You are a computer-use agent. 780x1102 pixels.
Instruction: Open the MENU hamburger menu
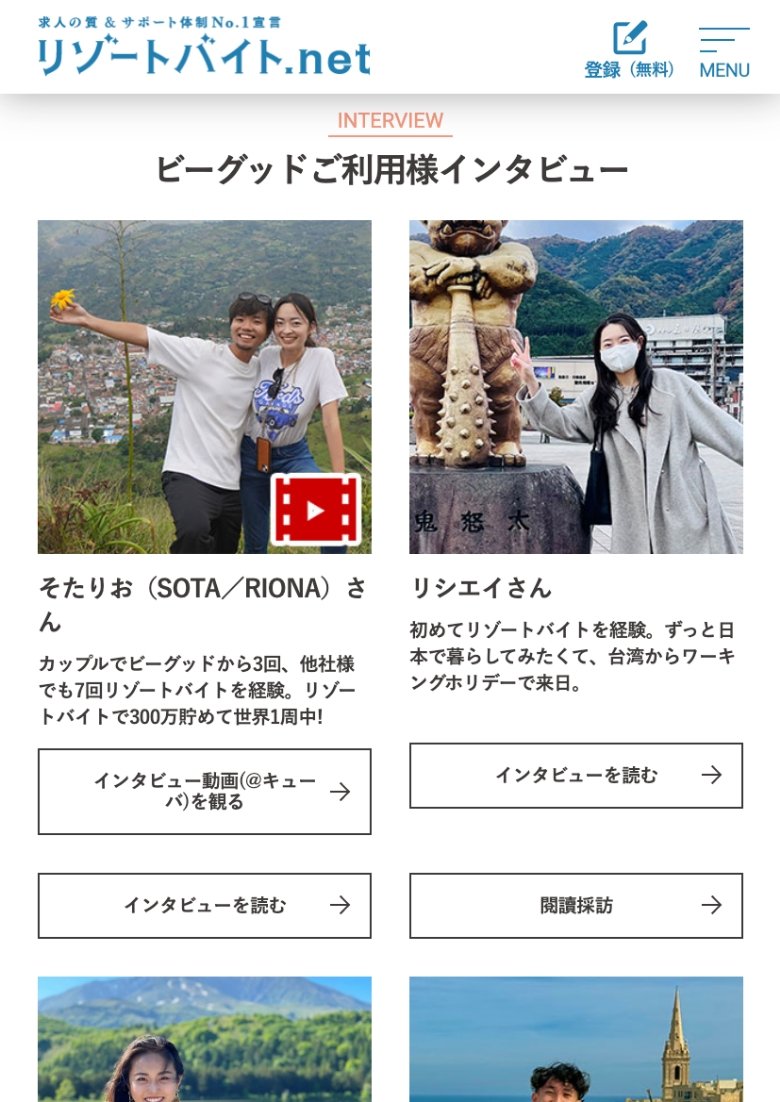pos(724,52)
